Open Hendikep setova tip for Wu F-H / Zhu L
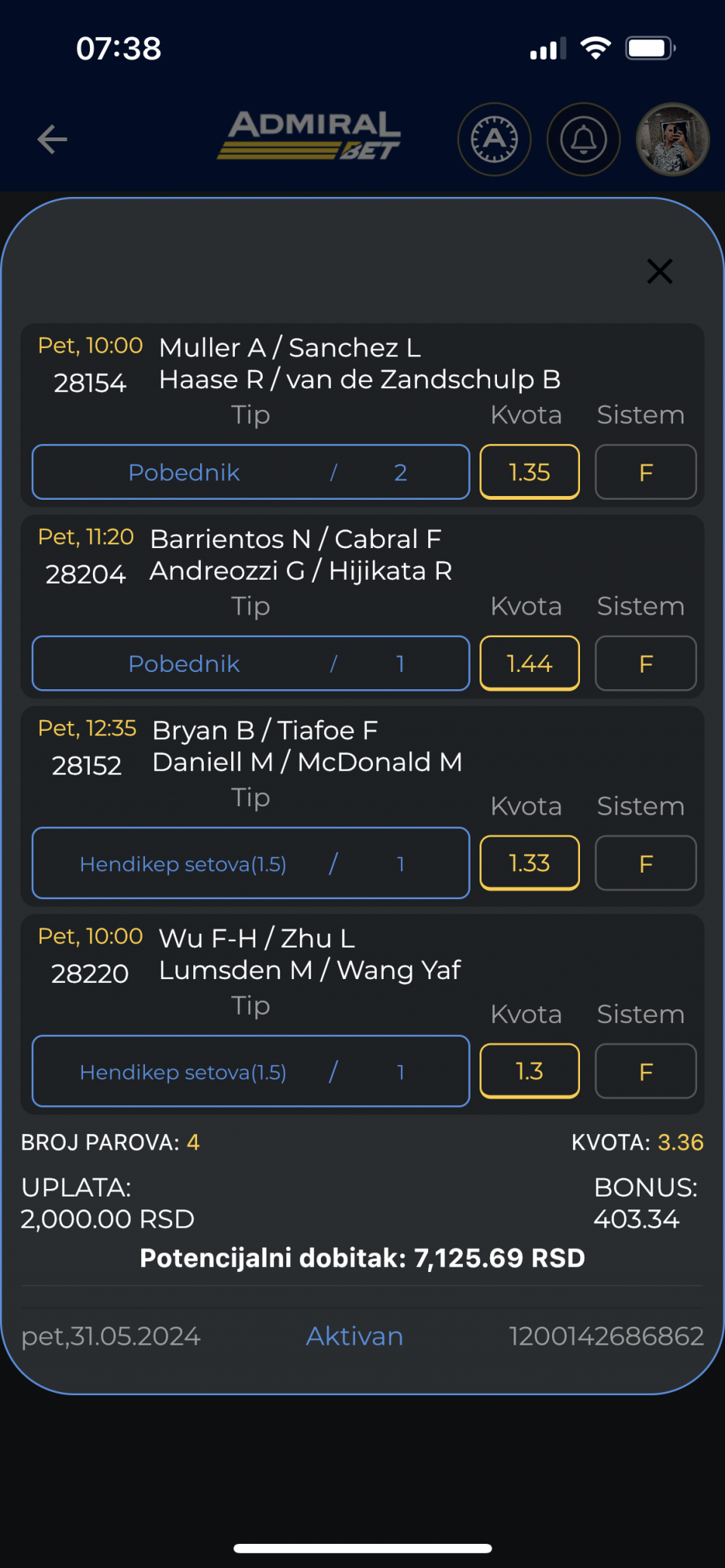The height and width of the screenshot is (1568, 725). [x=251, y=1072]
